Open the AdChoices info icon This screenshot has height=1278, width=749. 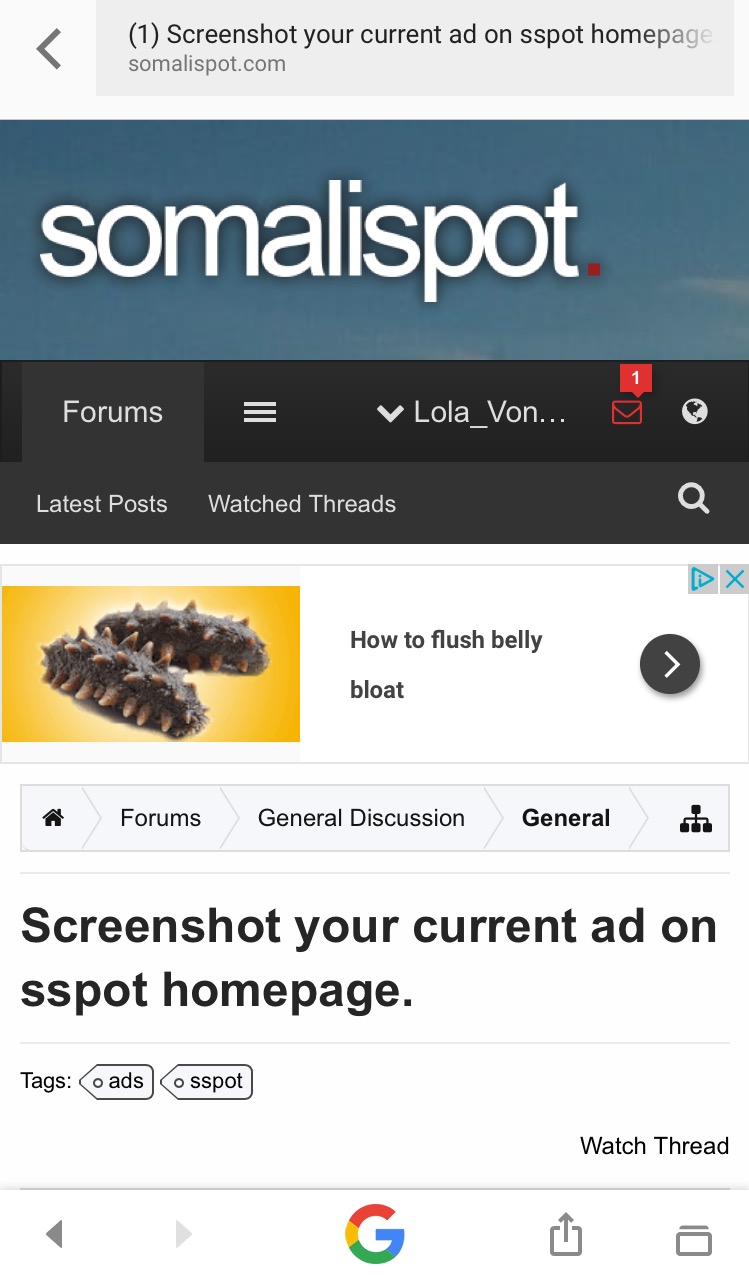pyautogui.click(x=704, y=579)
